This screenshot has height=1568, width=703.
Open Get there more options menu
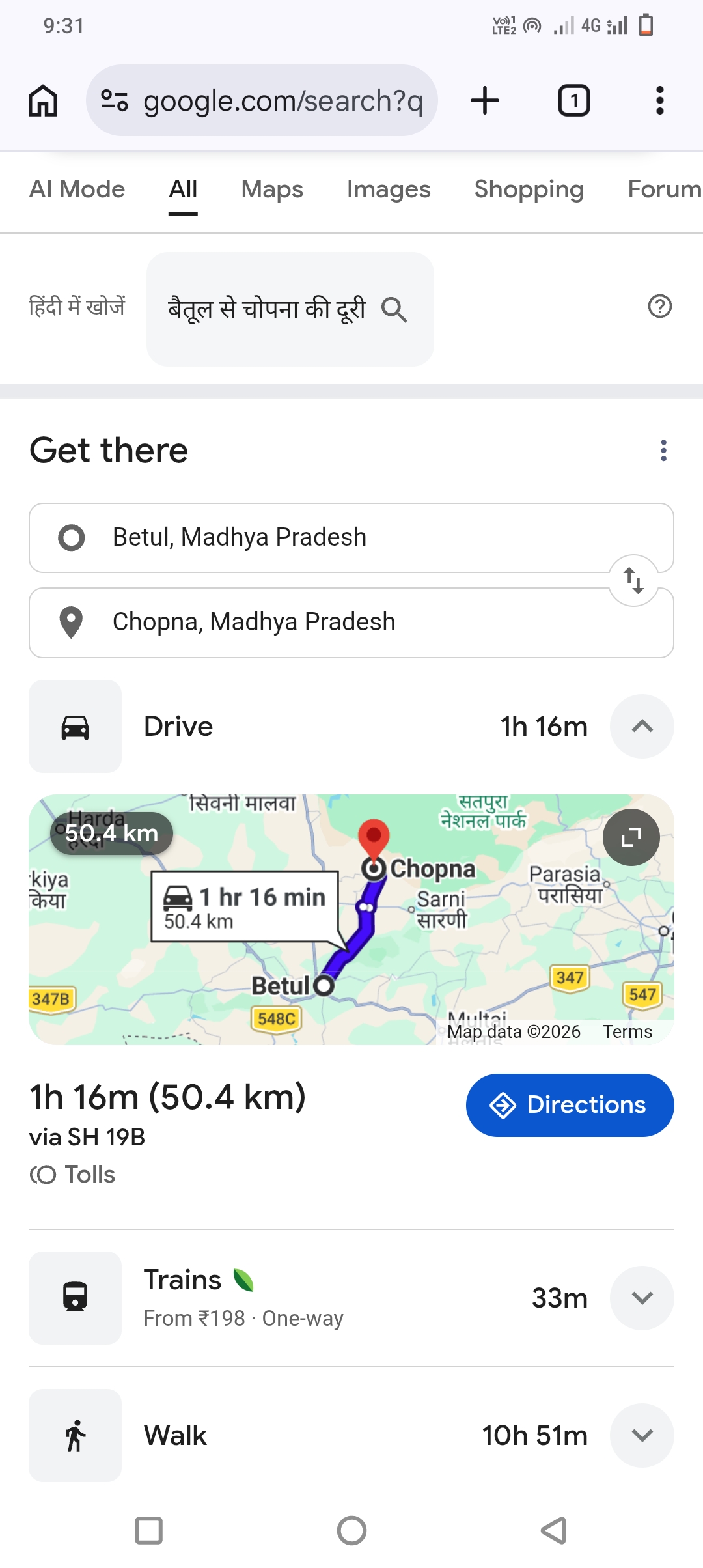[x=664, y=451]
